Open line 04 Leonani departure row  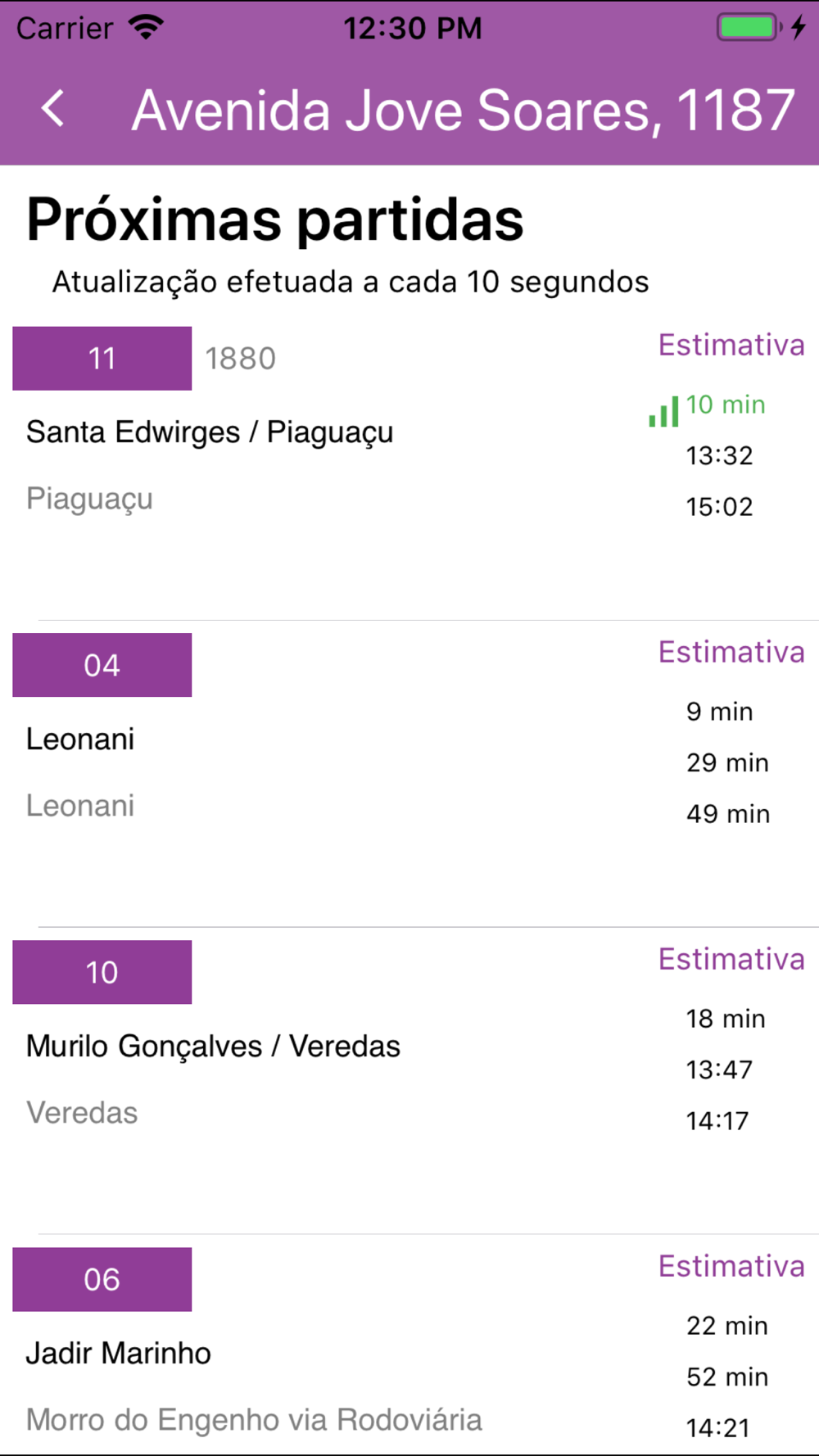409,774
